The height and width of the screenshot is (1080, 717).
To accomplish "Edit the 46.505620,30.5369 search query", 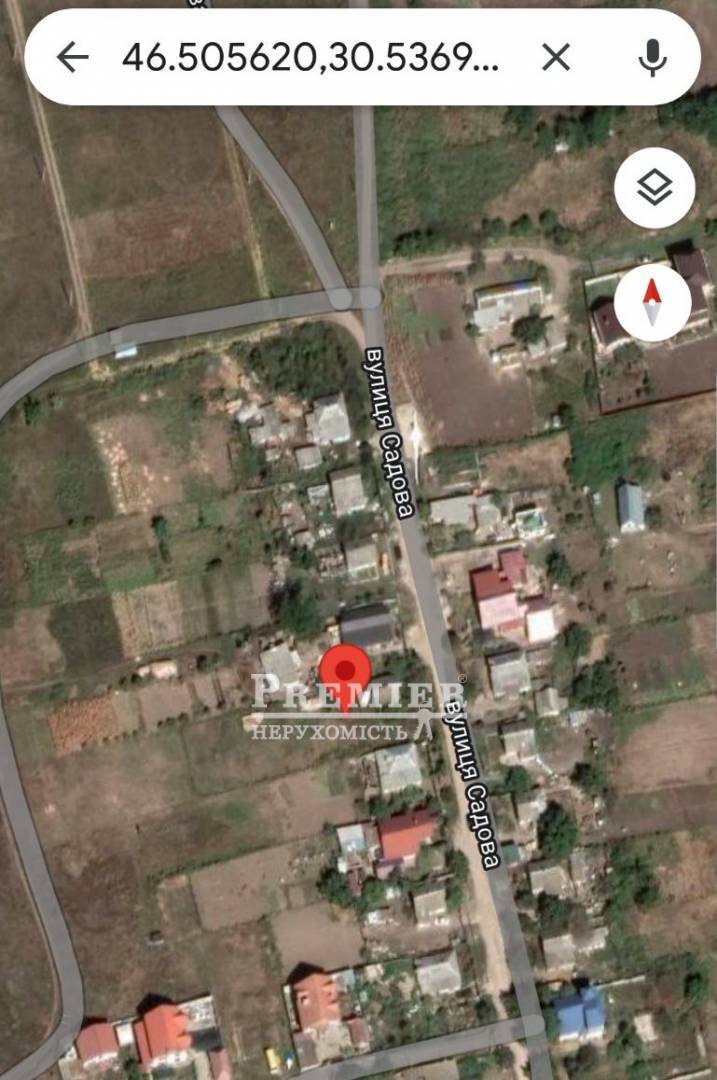I will [x=310, y=58].
